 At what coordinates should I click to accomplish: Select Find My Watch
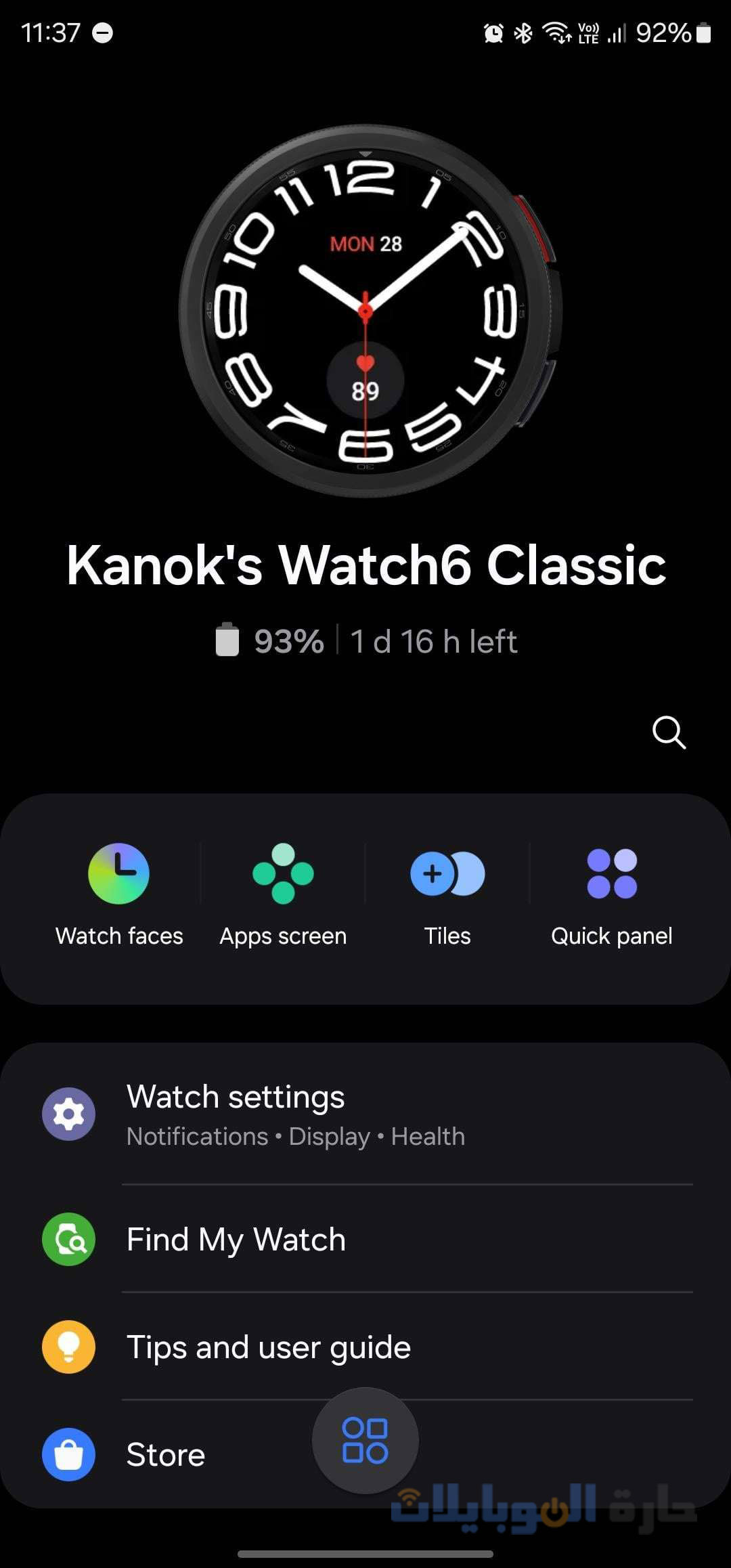pyautogui.click(x=365, y=1240)
